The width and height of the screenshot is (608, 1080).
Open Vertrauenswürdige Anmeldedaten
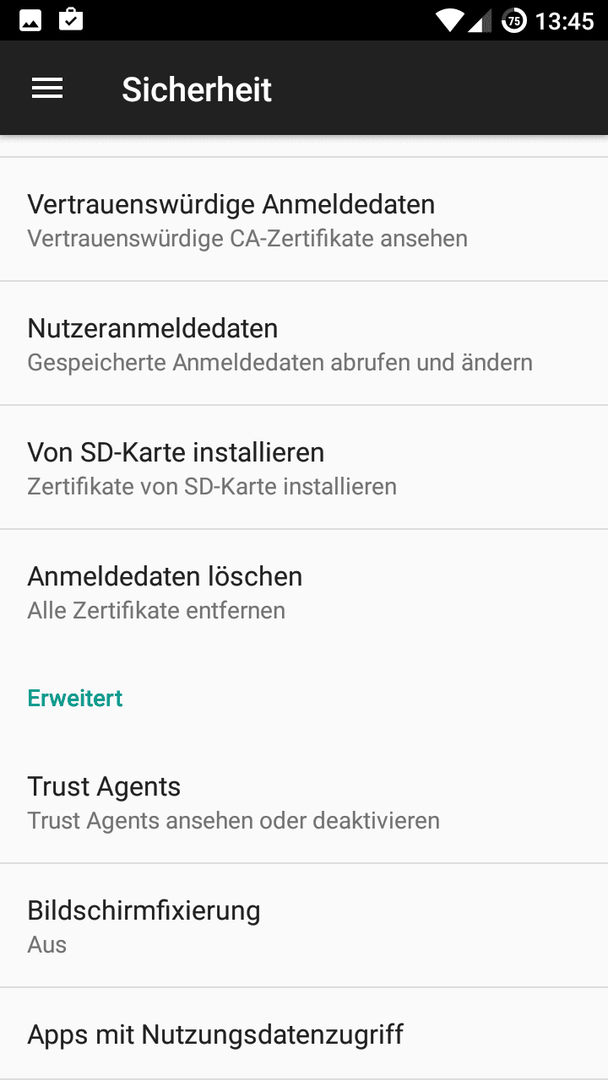pos(304,219)
